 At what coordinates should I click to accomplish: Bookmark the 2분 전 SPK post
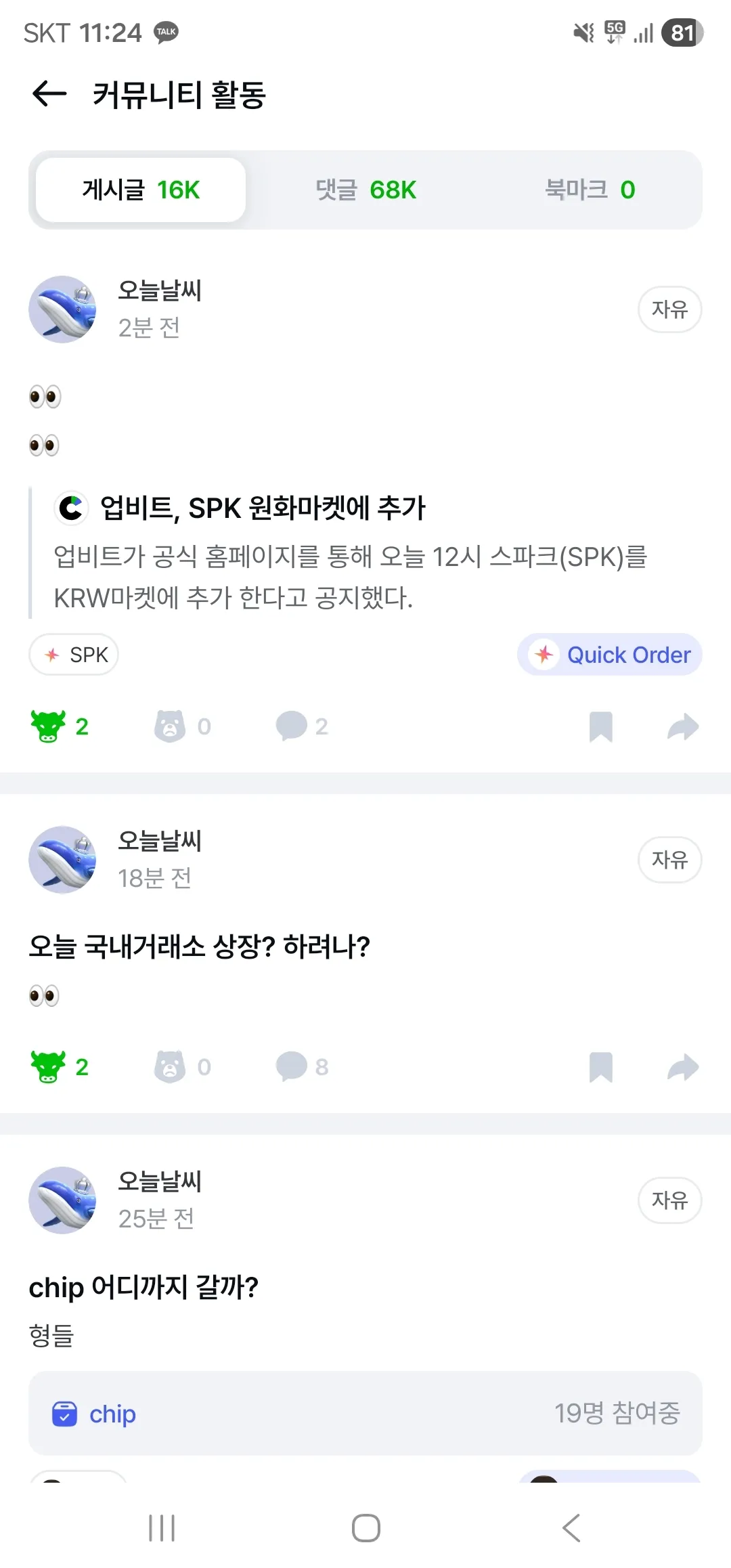pyautogui.click(x=600, y=727)
